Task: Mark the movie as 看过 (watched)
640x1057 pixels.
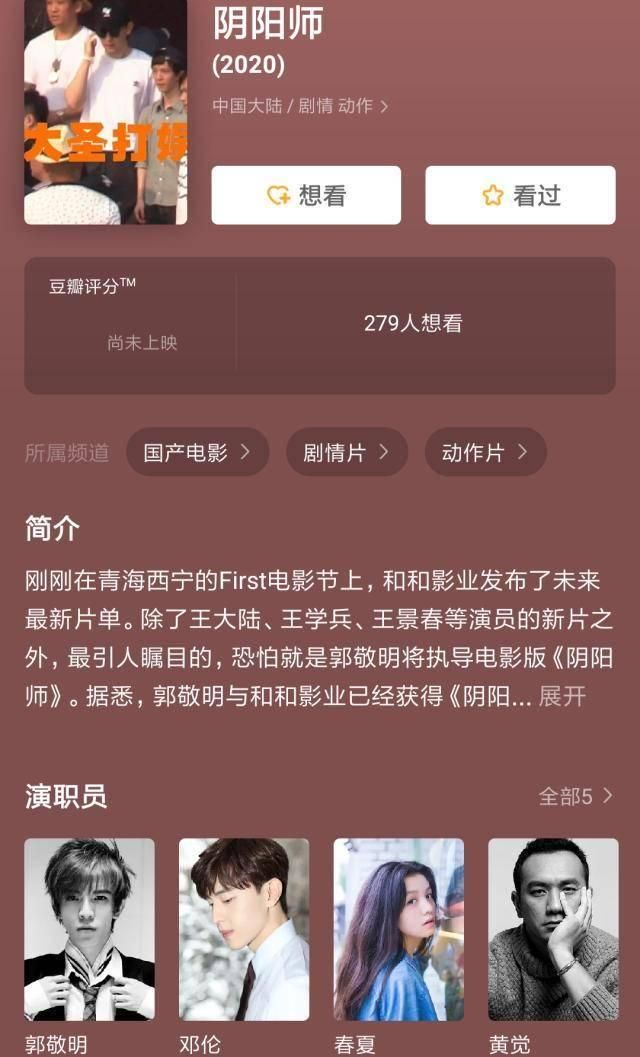Action: tap(520, 195)
